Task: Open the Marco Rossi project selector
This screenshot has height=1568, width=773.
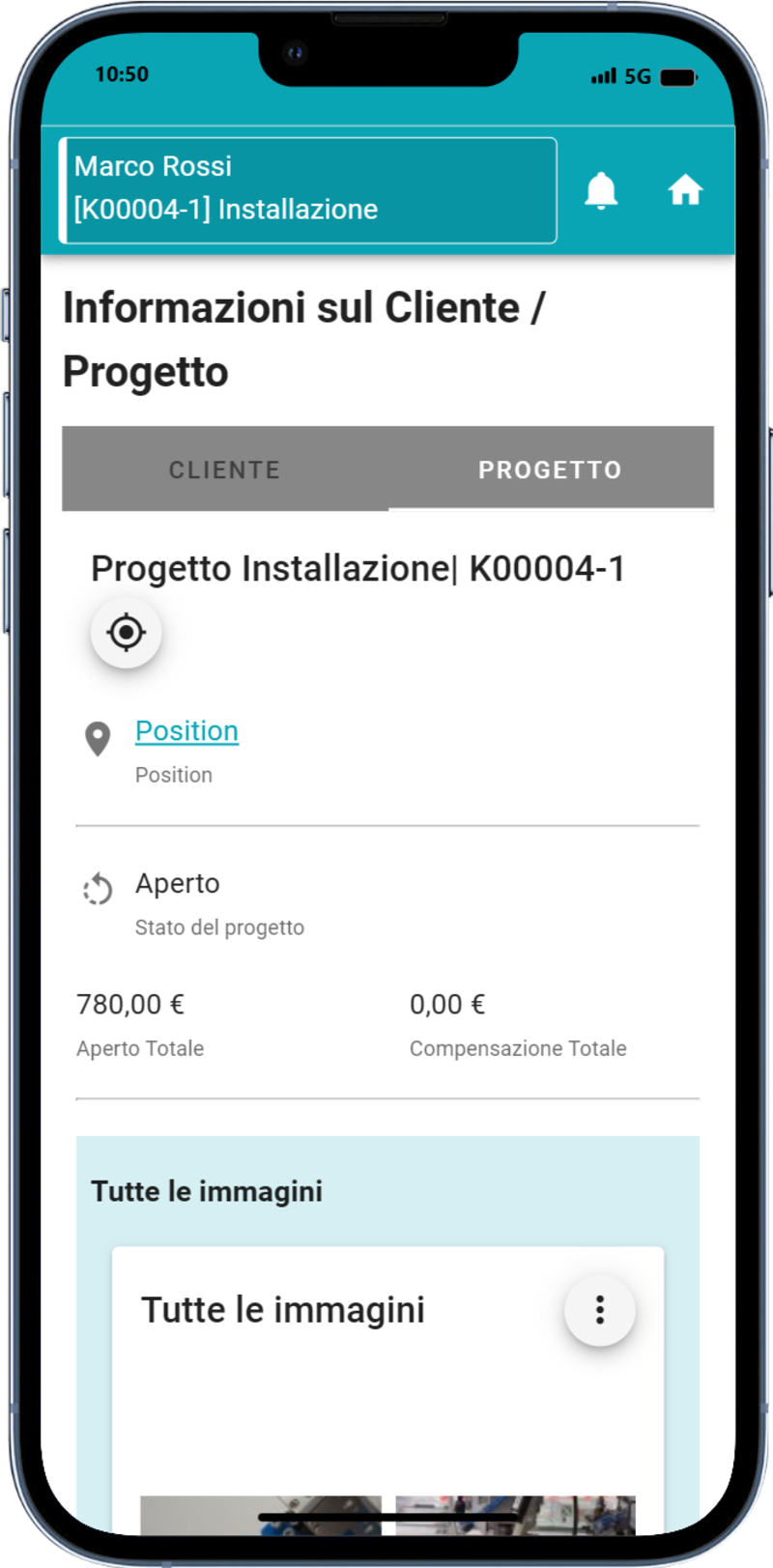Action: (x=307, y=189)
